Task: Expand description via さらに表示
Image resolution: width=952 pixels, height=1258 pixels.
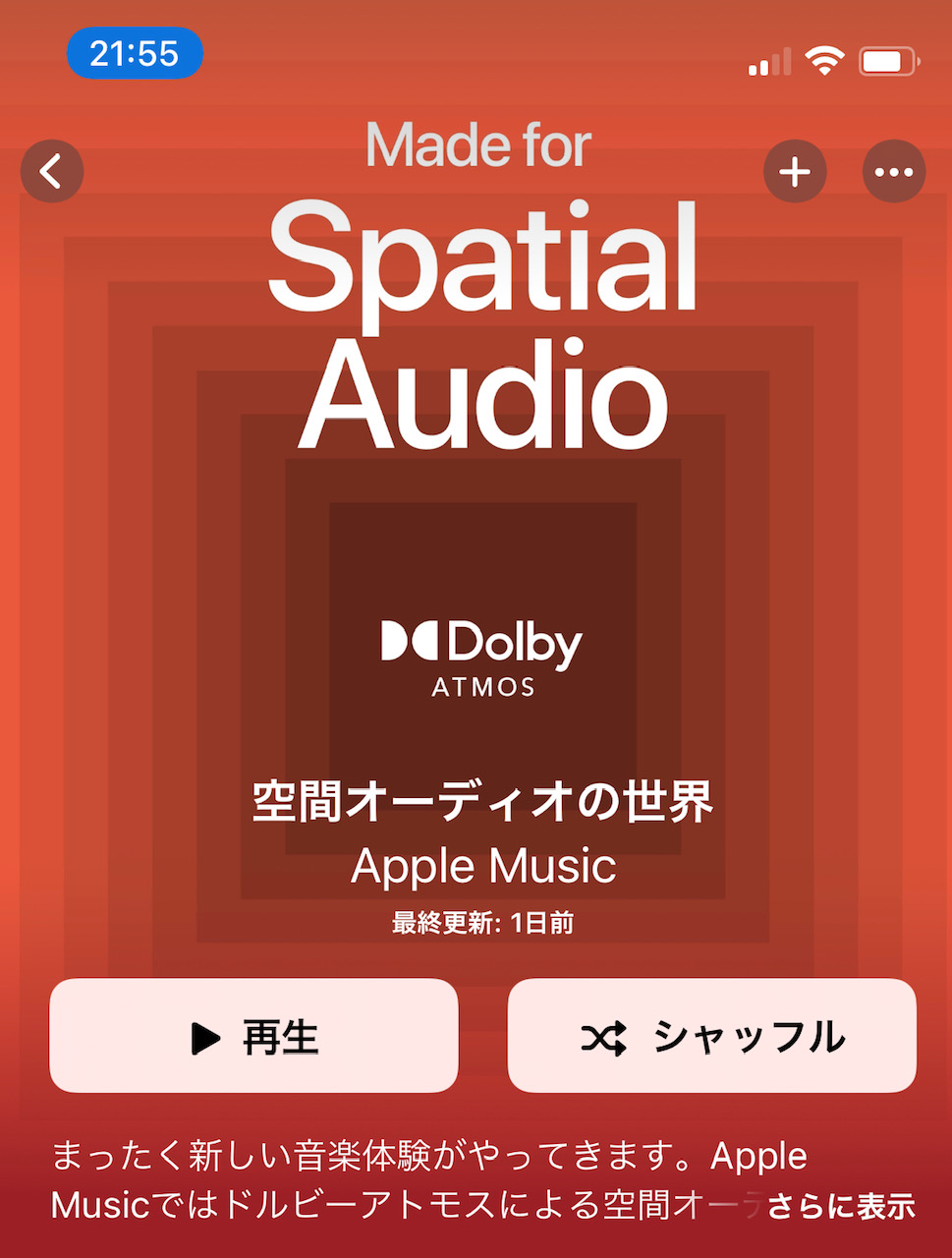Action: point(840,1205)
